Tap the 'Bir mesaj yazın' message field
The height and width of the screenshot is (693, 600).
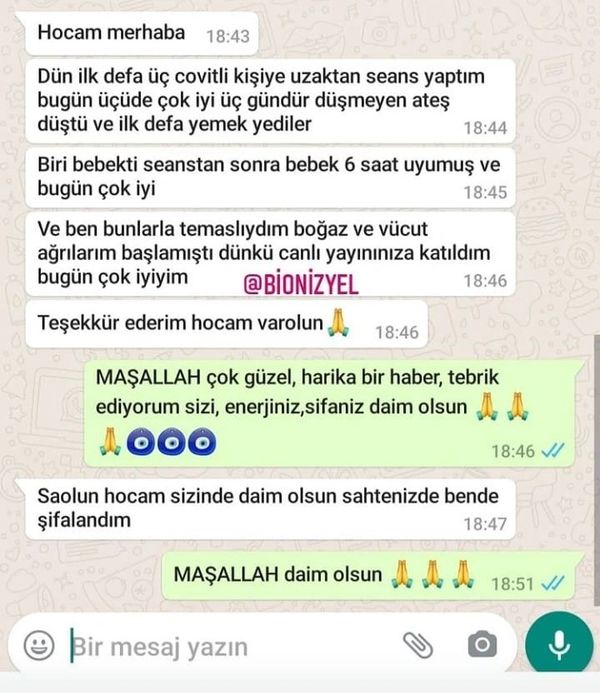[220, 646]
